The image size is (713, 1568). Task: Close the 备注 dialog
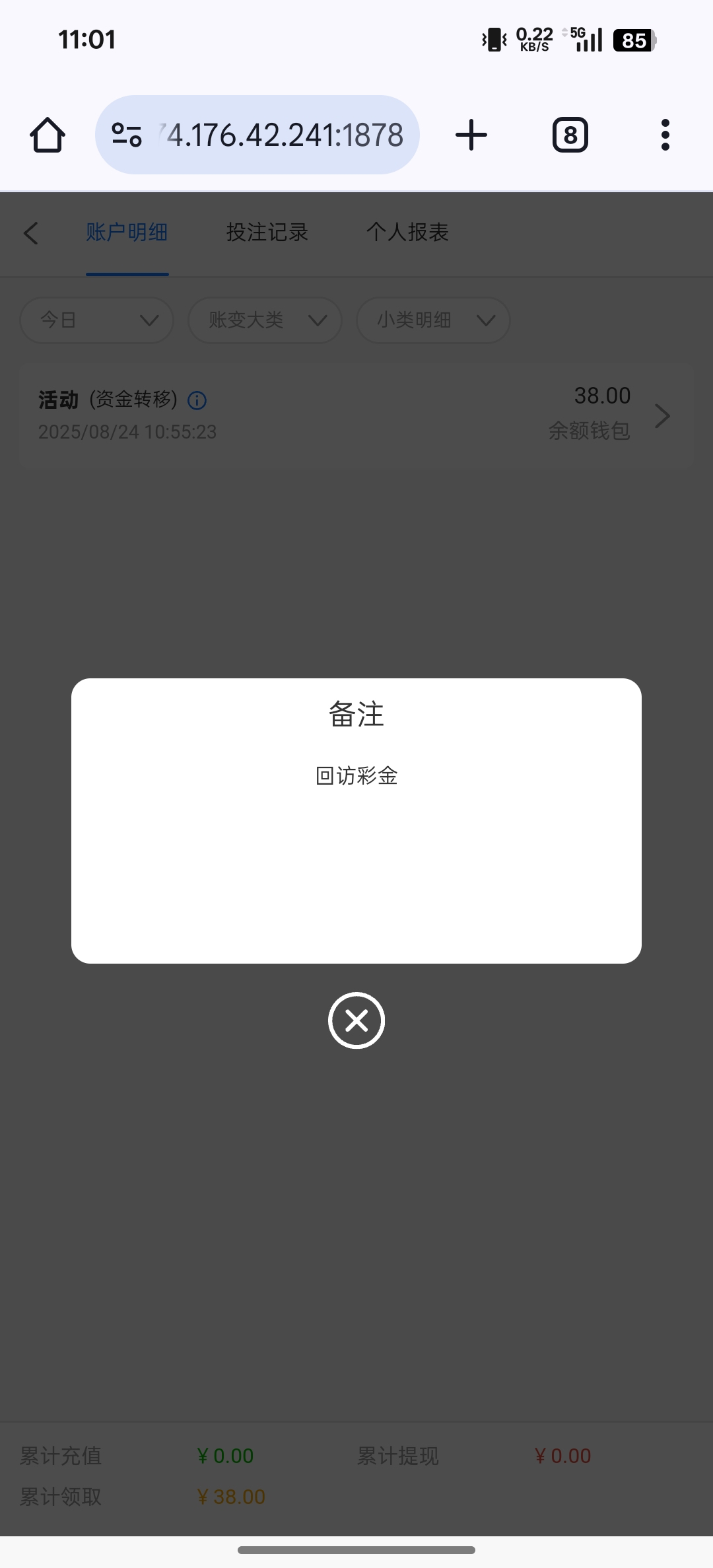pos(356,1020)
